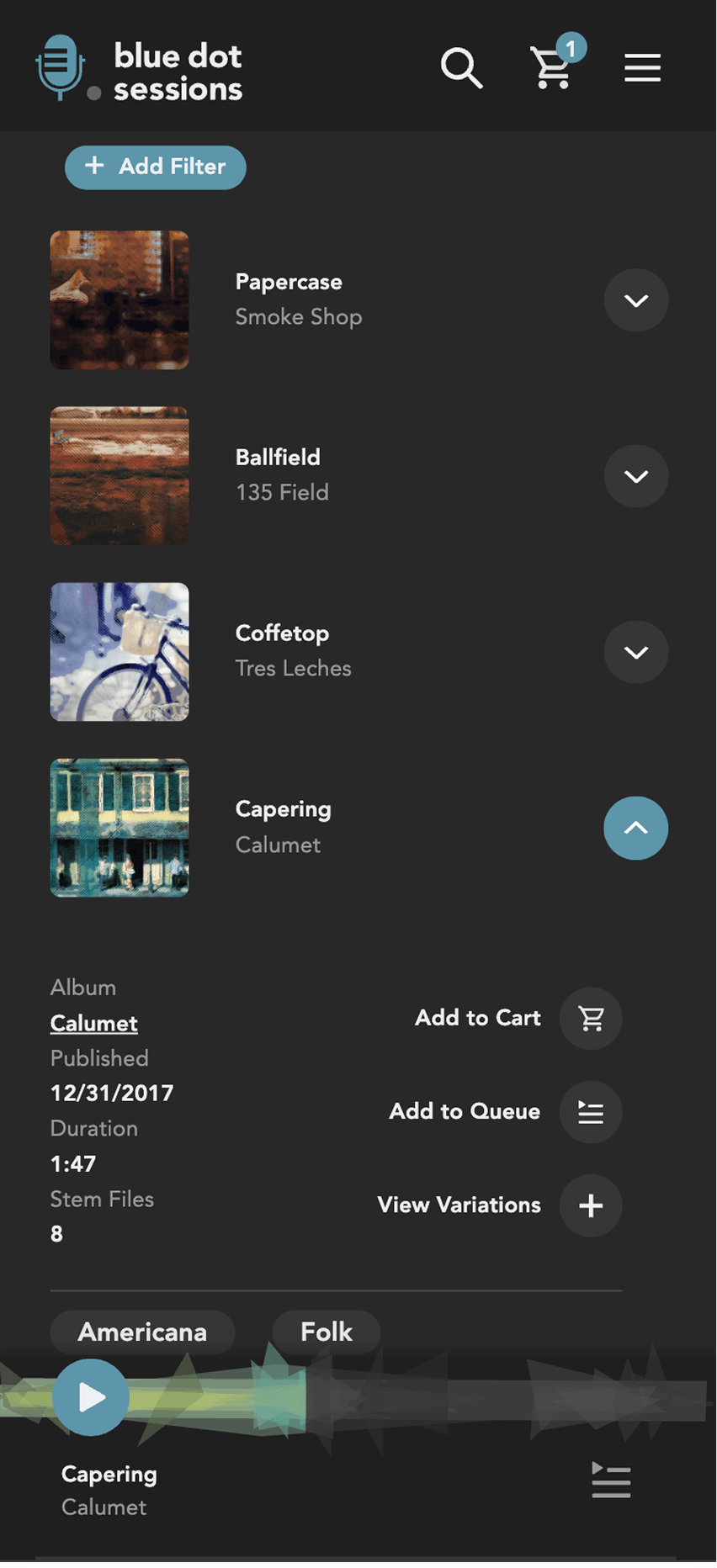
Task: Play the track Capering
Action: pos(90,1396)
